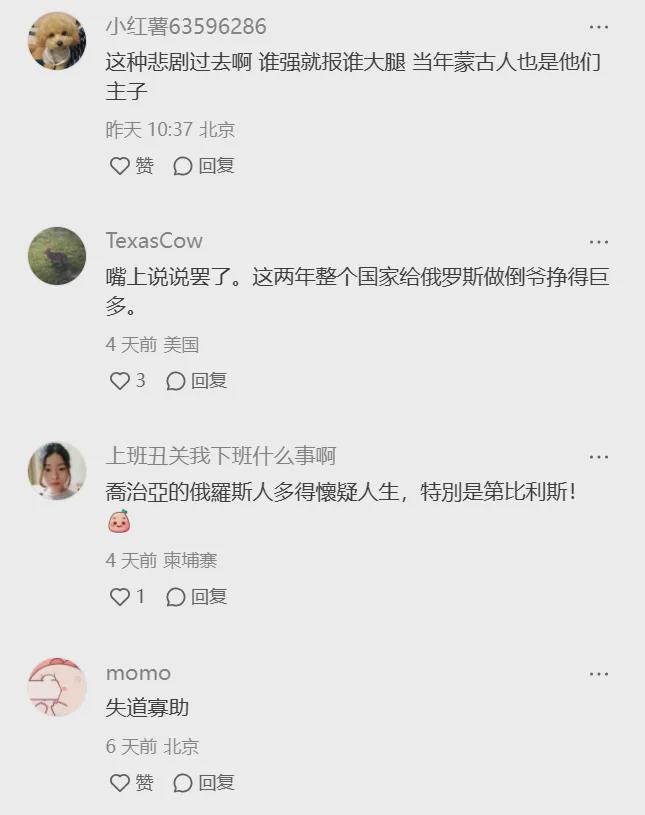
Task: Open the more options for 小红薯63596286's comment
Action: coord(599,27)
